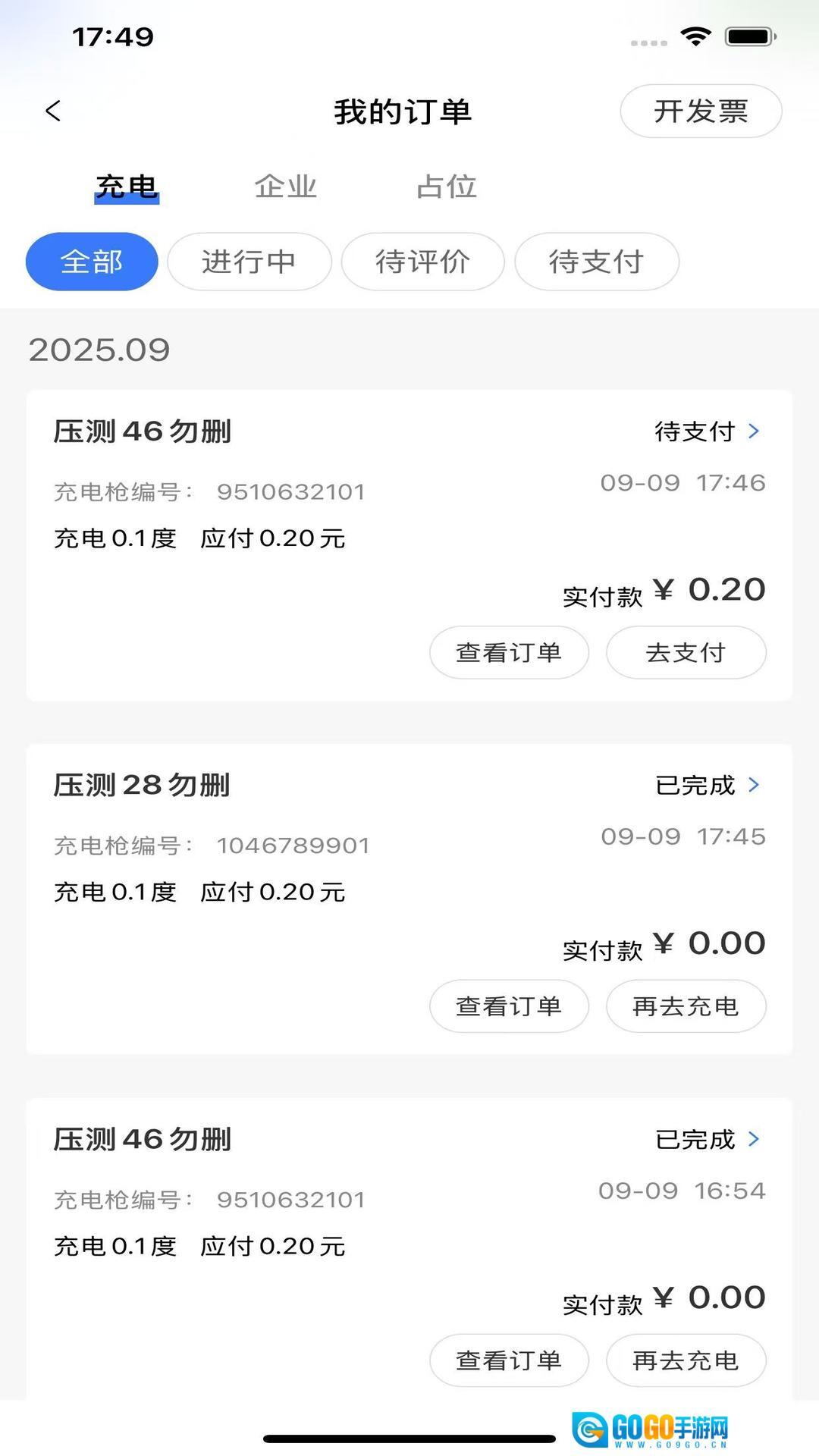Switch to the 企业 tab
The width and height of the screenshot is (819, 1456).
tap(285, 187)
